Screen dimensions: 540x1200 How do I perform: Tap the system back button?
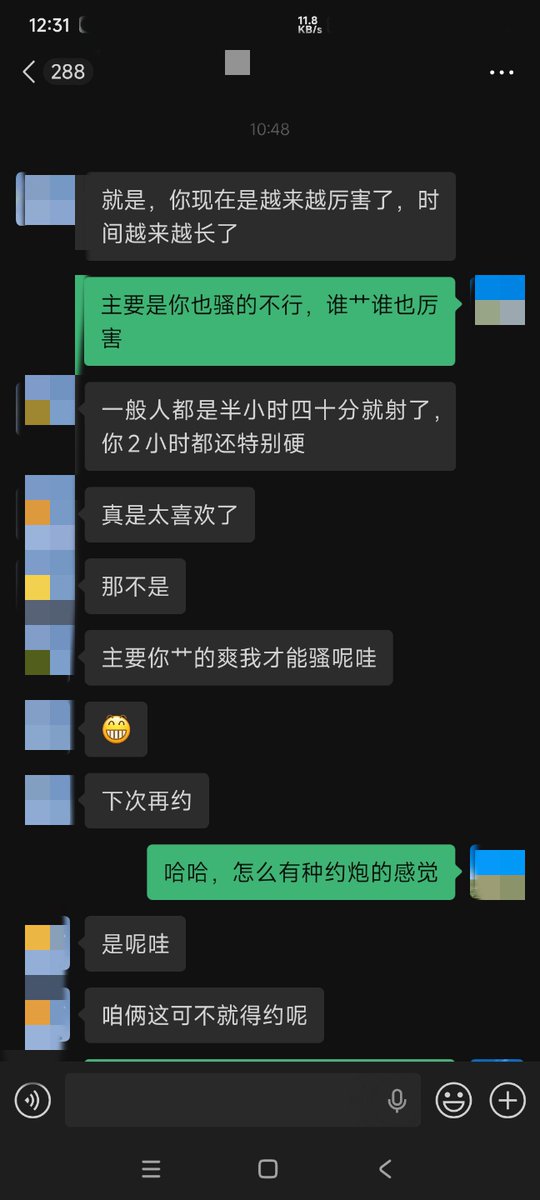point(385,1168)
